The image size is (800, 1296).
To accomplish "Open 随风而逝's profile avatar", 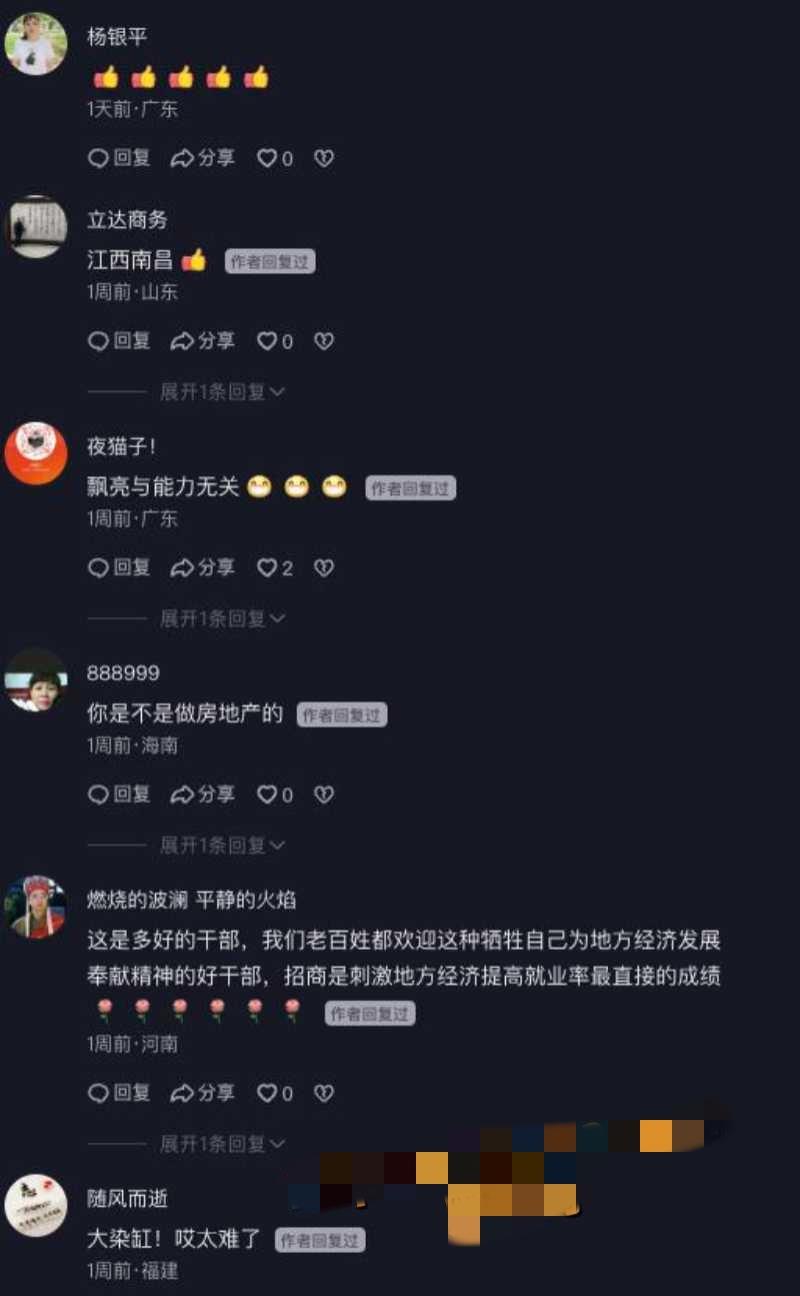I will 37,1206.
